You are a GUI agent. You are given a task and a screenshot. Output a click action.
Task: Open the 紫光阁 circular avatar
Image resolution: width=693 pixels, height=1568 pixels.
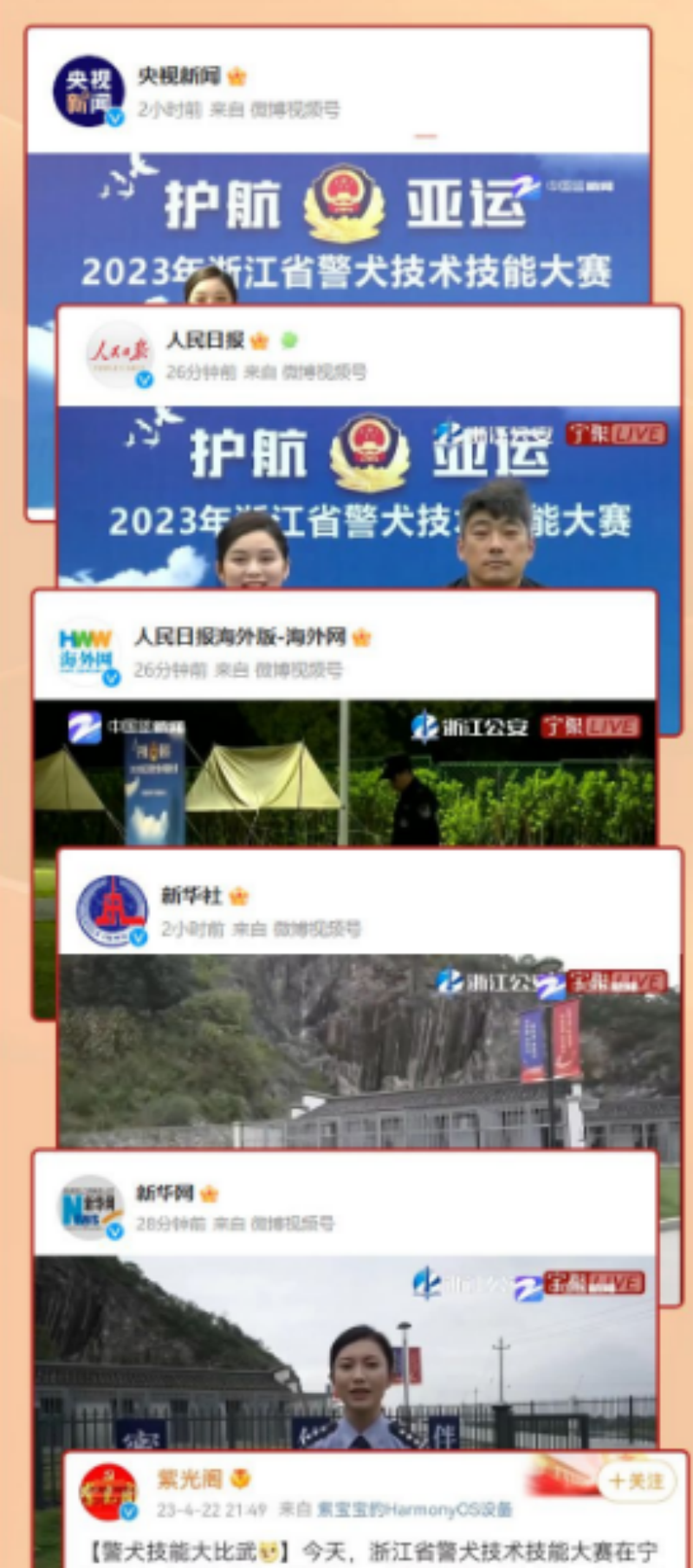coord(107,1492)
